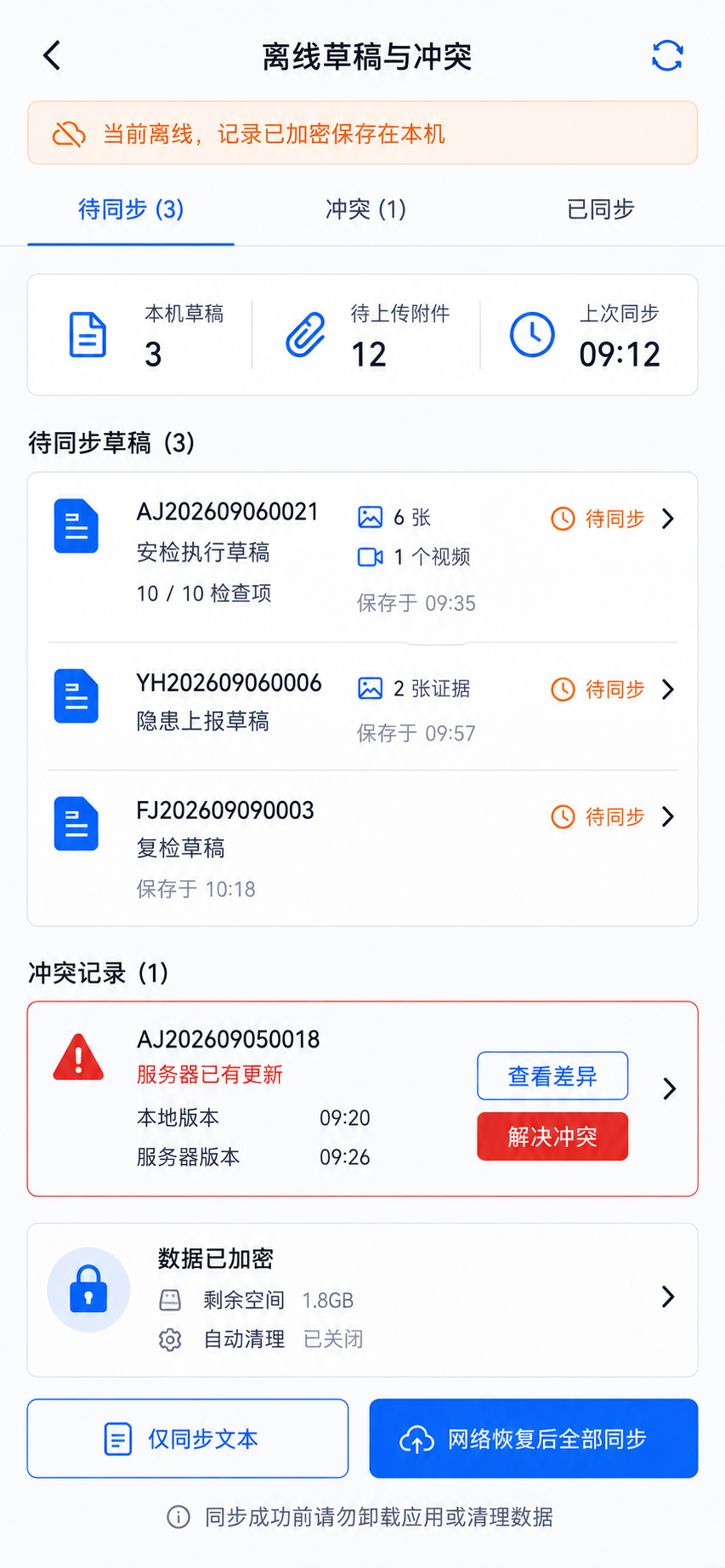Select the 待同步 (3) tab

(131, 209)
